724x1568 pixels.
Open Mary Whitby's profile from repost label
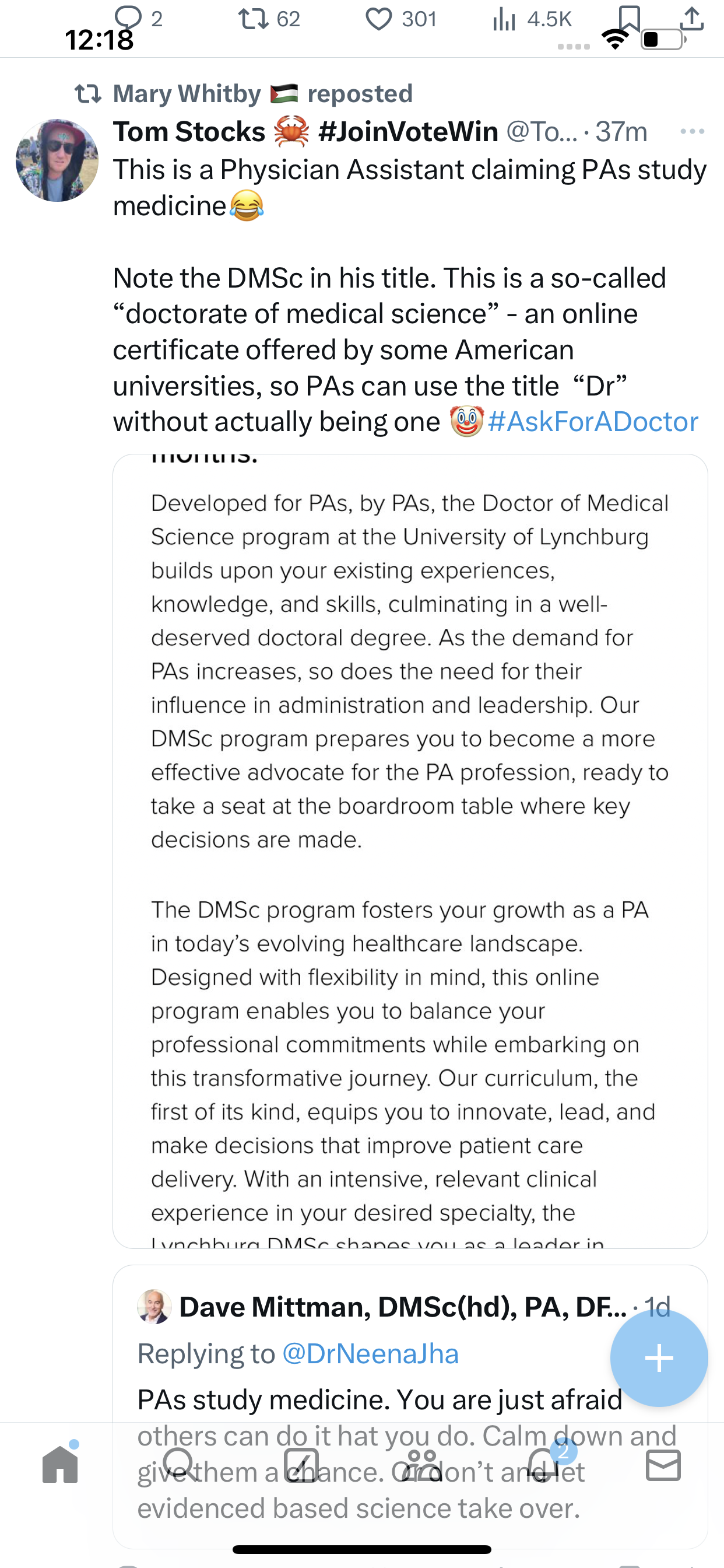click(187, 94)
